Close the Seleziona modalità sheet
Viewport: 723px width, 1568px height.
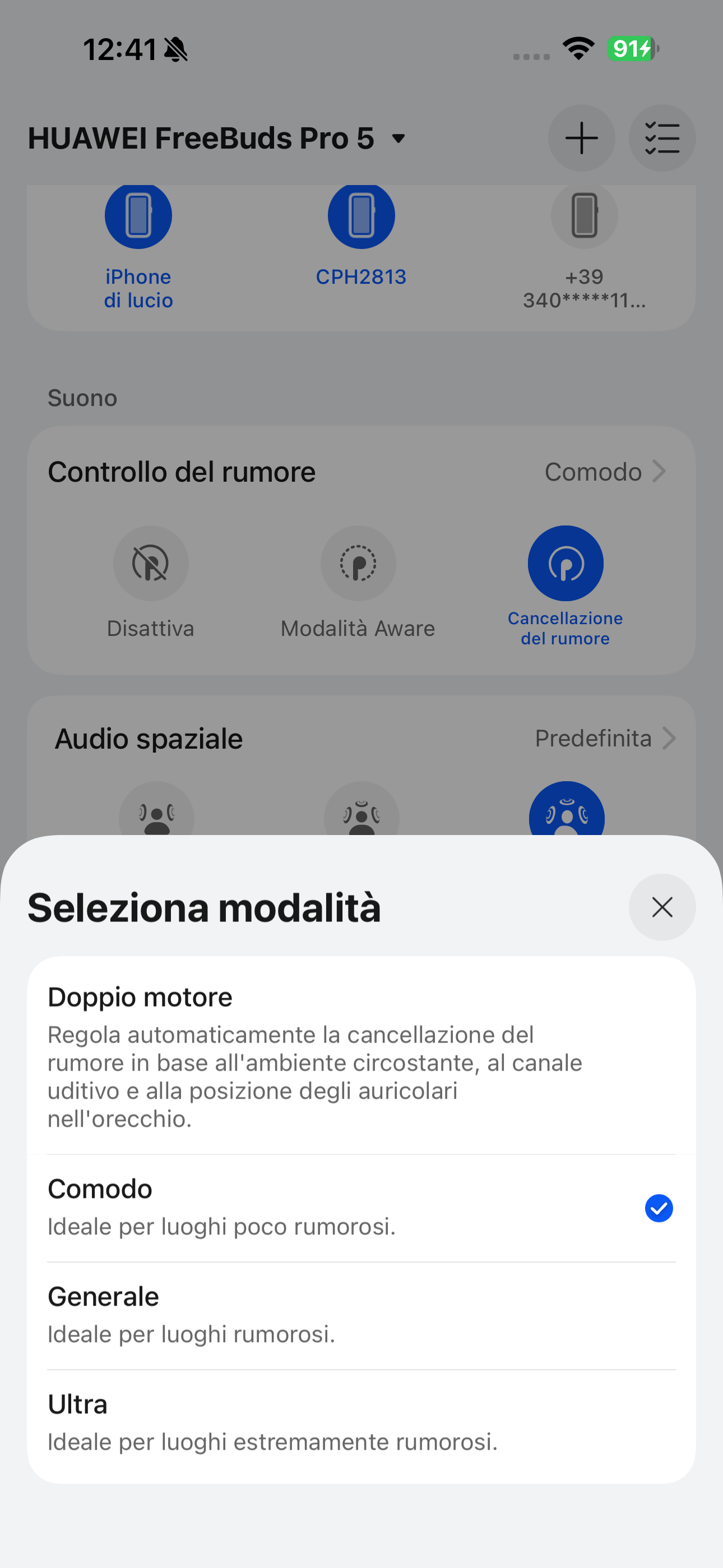661,907
